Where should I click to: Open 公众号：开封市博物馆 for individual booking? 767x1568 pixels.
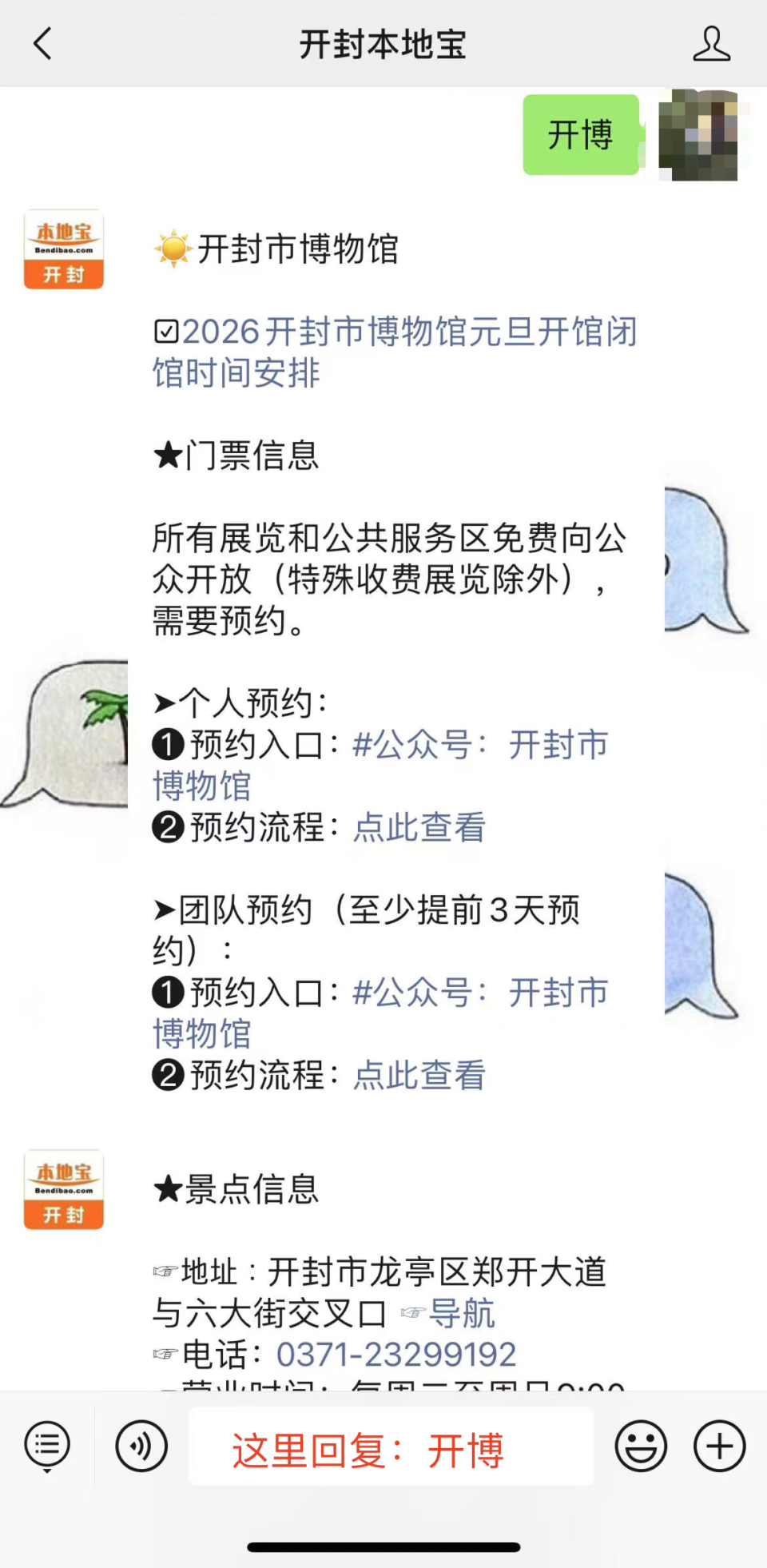point(480,745)
